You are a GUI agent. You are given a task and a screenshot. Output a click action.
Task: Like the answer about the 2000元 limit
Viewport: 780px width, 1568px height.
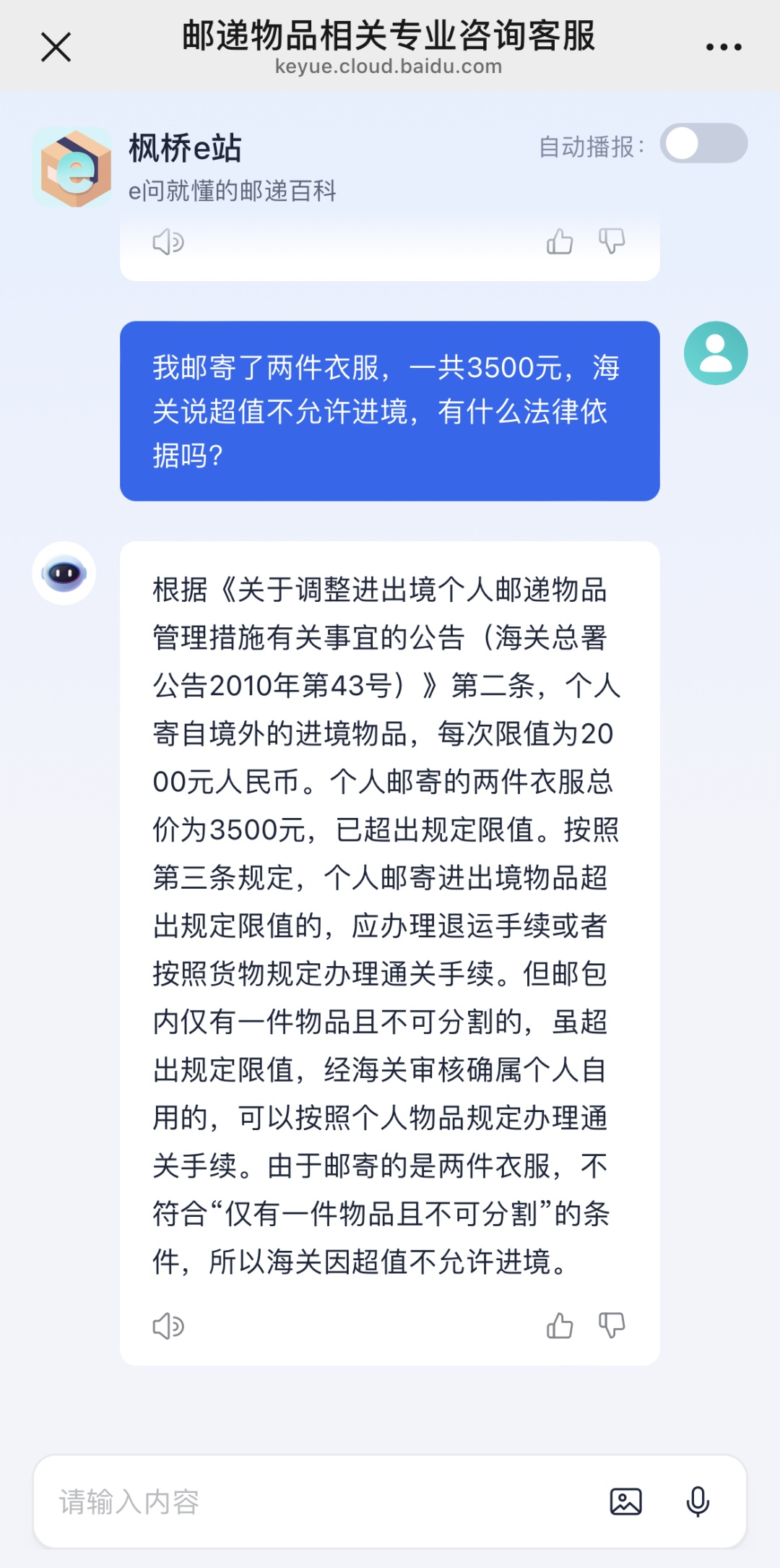[x=560, y=1326]
